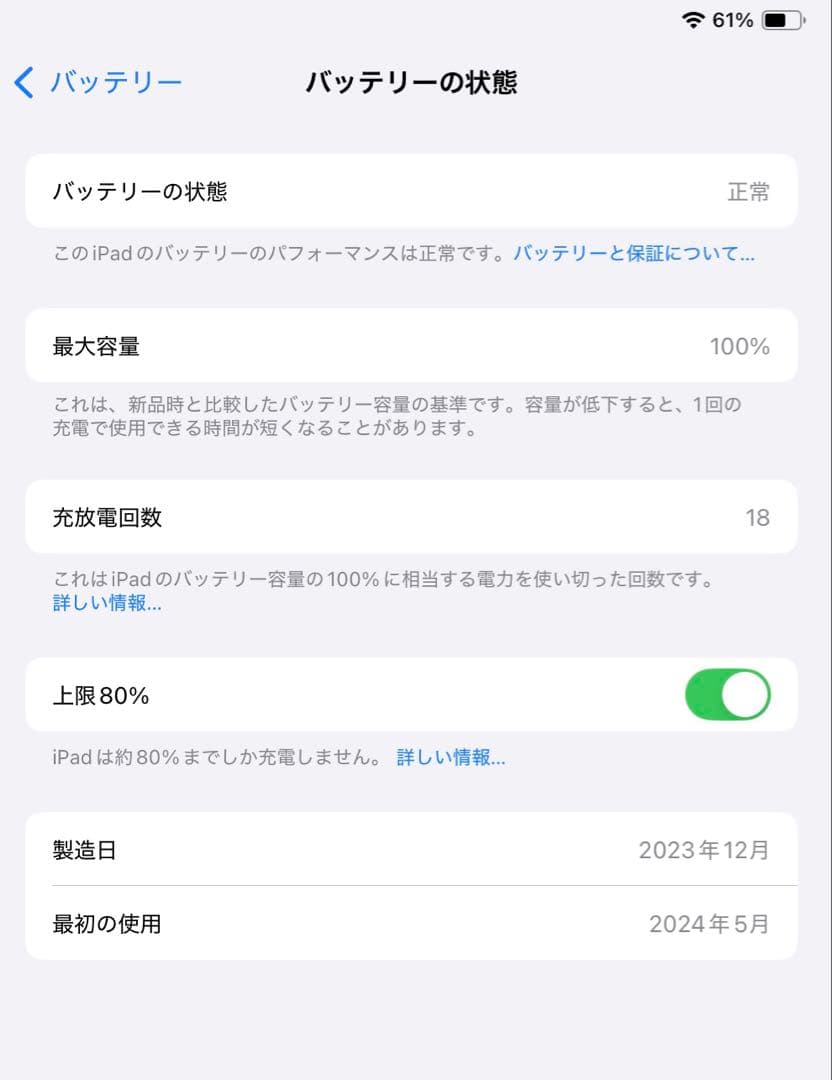This screenshot has height=1080, width=832.
Task: Open 詳しい情報 below 充放電回数
Action: coord(106,604)
